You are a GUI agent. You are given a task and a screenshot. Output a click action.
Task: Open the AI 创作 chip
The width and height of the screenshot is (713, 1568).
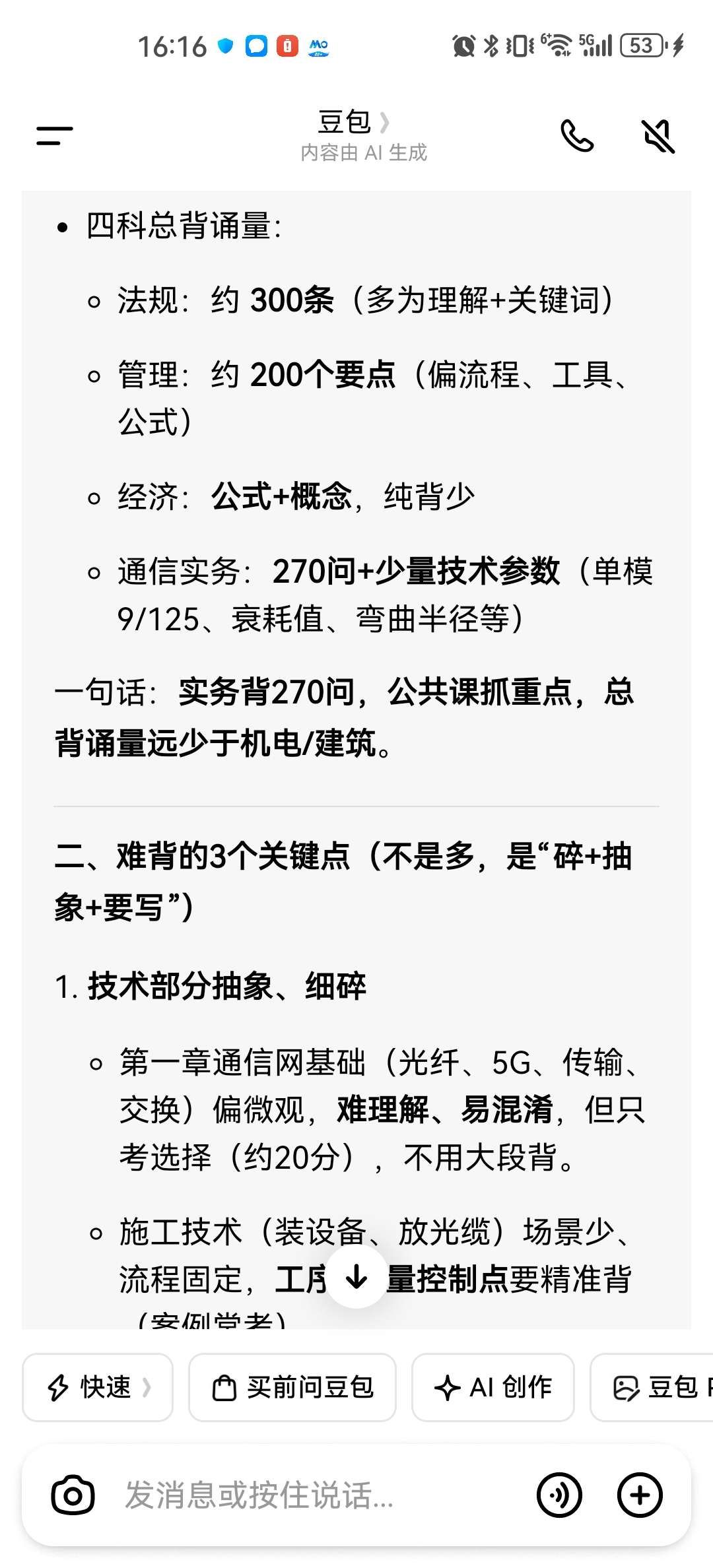[x=493, y=1387]
